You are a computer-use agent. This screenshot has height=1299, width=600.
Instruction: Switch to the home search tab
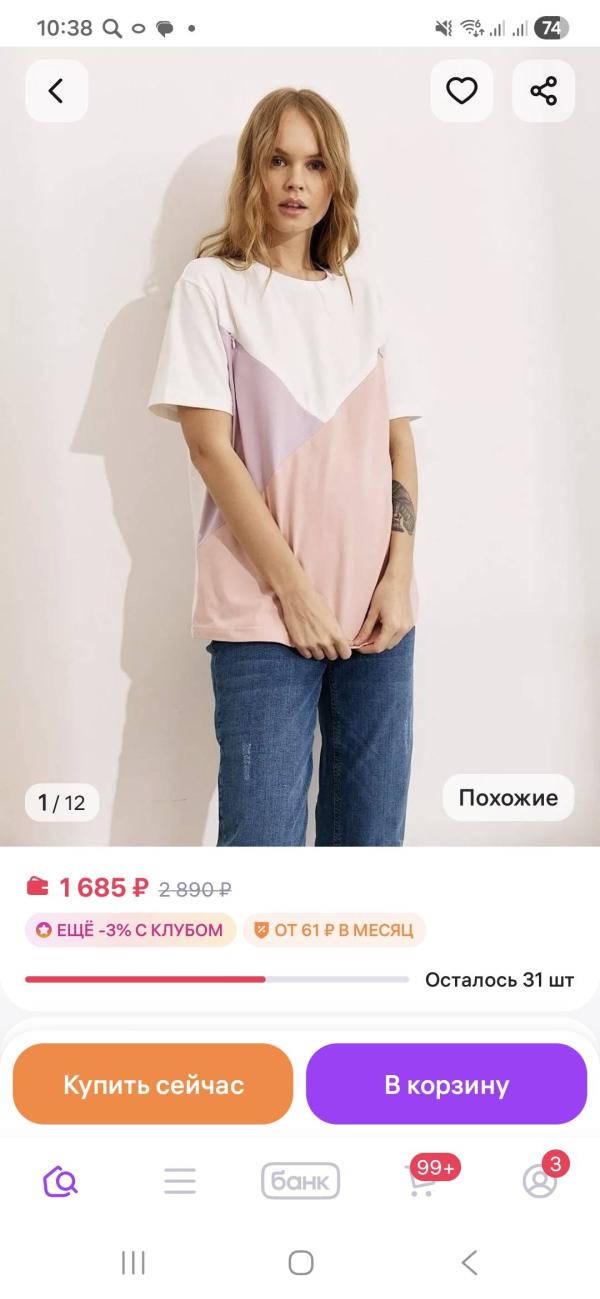(60, 1181)
